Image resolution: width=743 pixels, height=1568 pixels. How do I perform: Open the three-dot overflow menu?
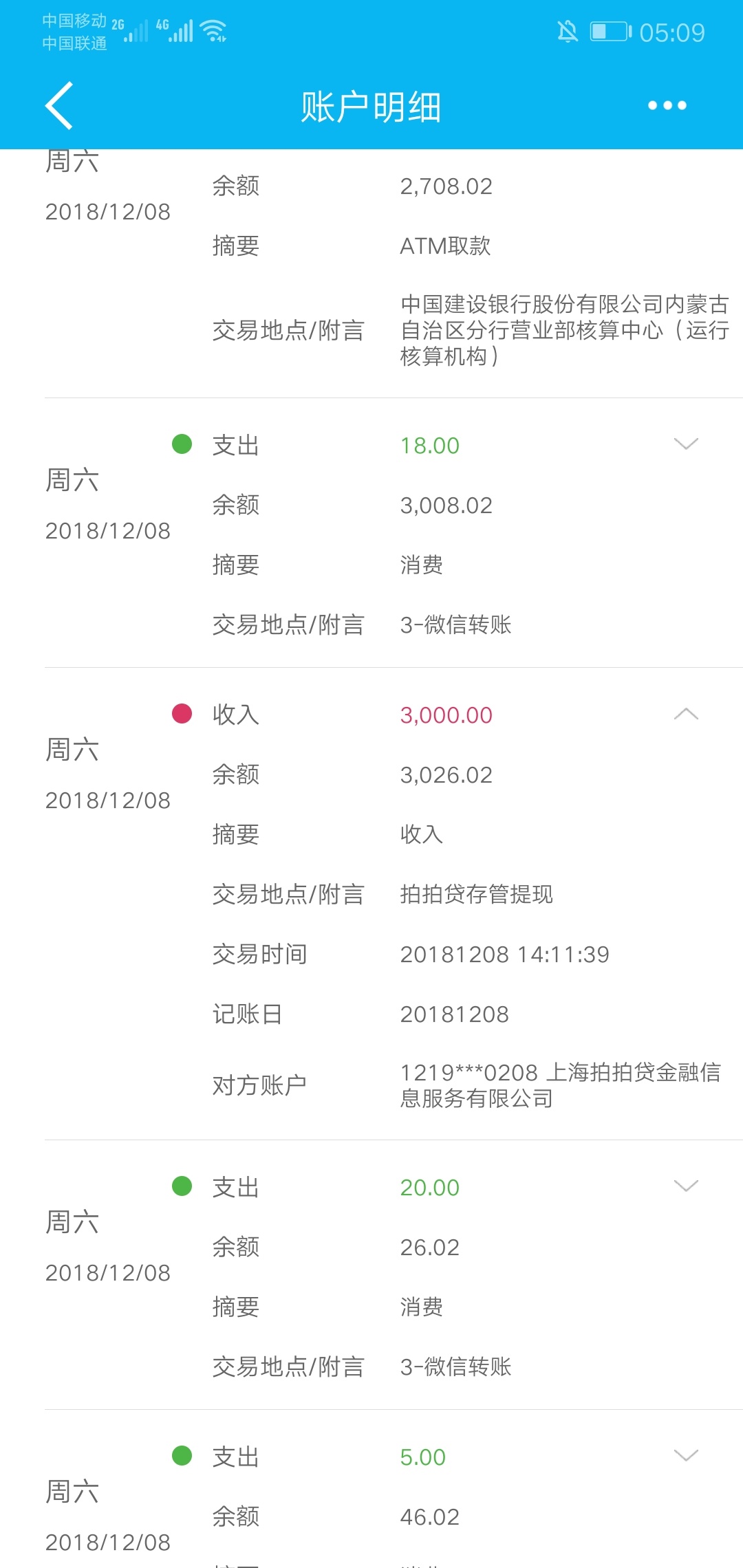pos(667,105)
